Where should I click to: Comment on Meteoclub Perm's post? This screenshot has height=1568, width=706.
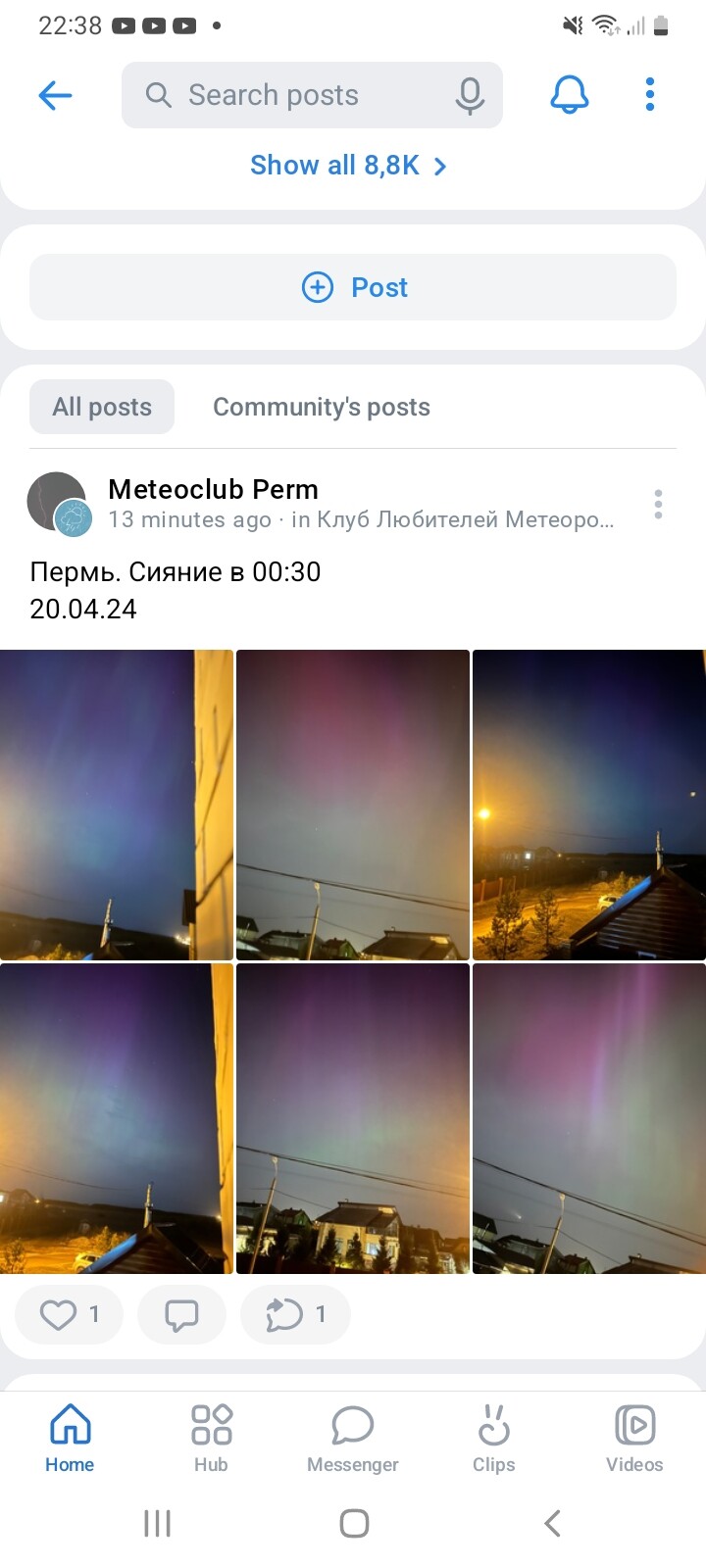(181, 1314)
